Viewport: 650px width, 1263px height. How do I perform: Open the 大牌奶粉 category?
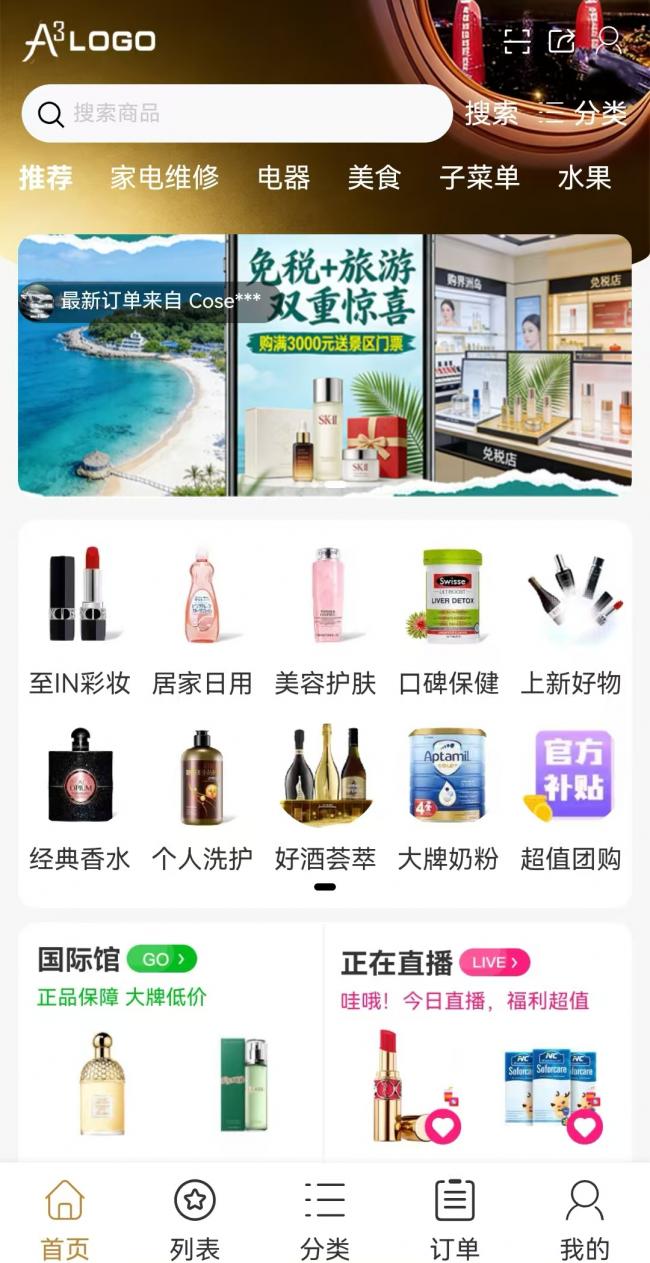pyautogui.click(x=448, y=794)
